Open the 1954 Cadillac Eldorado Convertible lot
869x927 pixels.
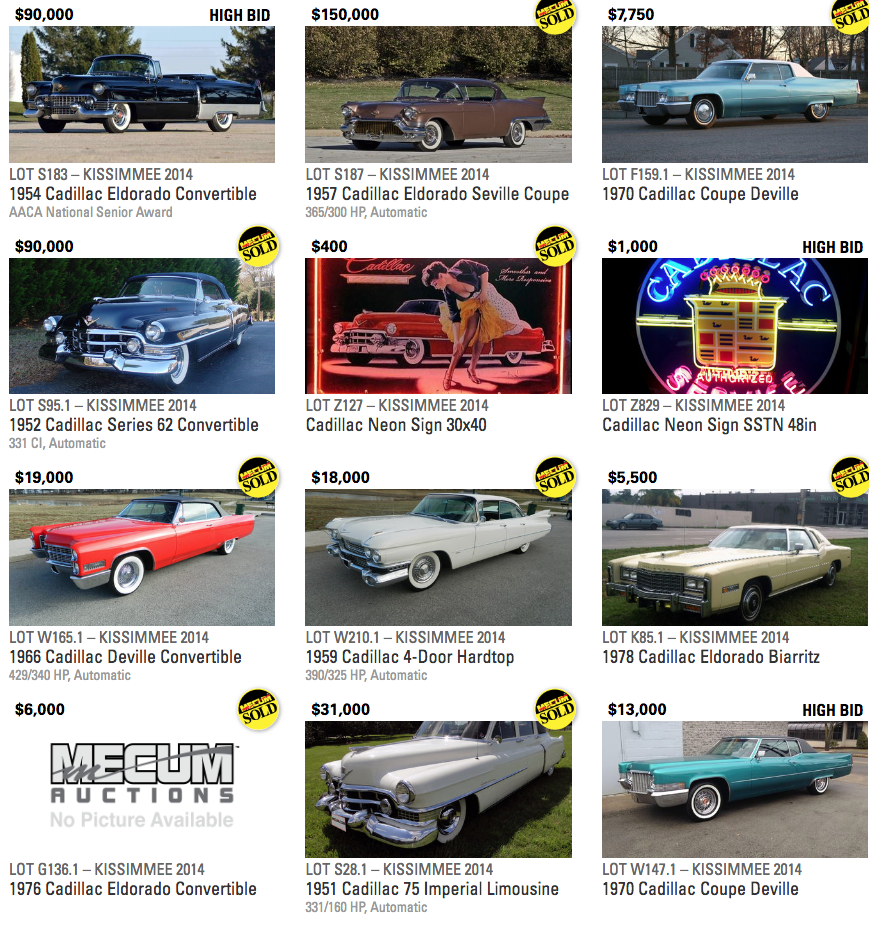pyautogui.click(x=133, y=194)
